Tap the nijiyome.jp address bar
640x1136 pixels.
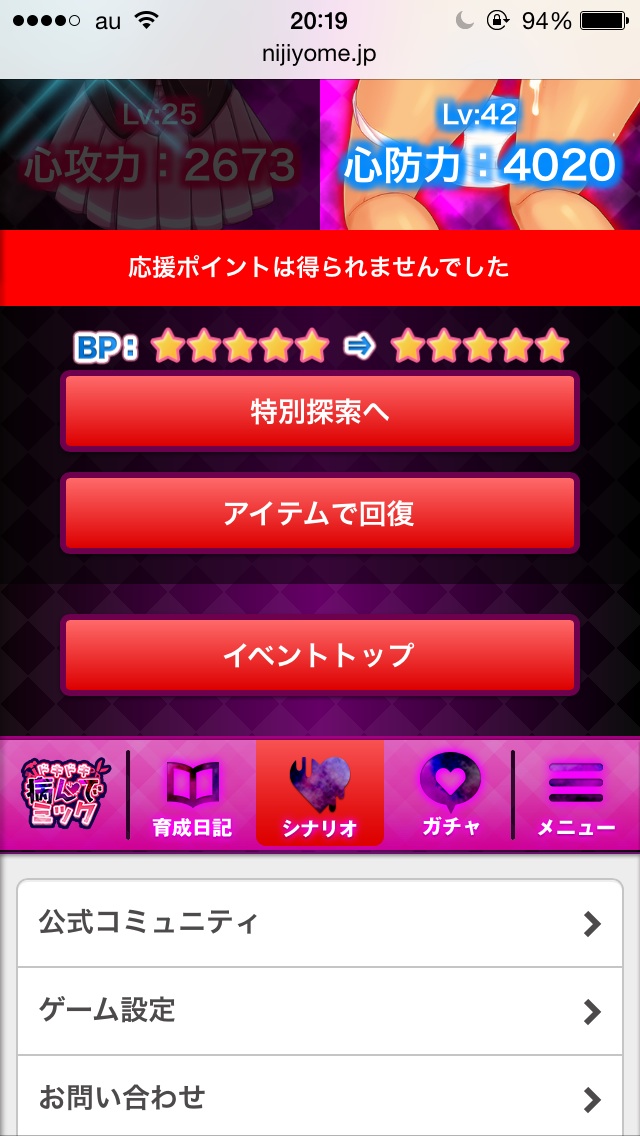(320, 53)
